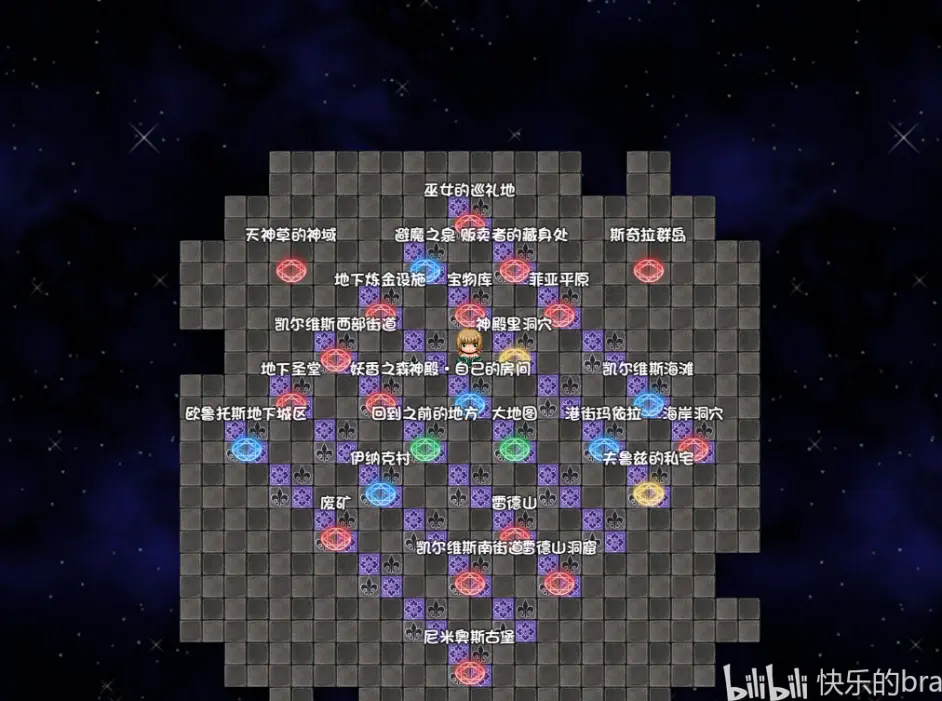This screenshot has width=942, height=701.
Task: Tap the 海岸洞穴 teleport circle
Action: pyautogui.click(x=693, y=448)
